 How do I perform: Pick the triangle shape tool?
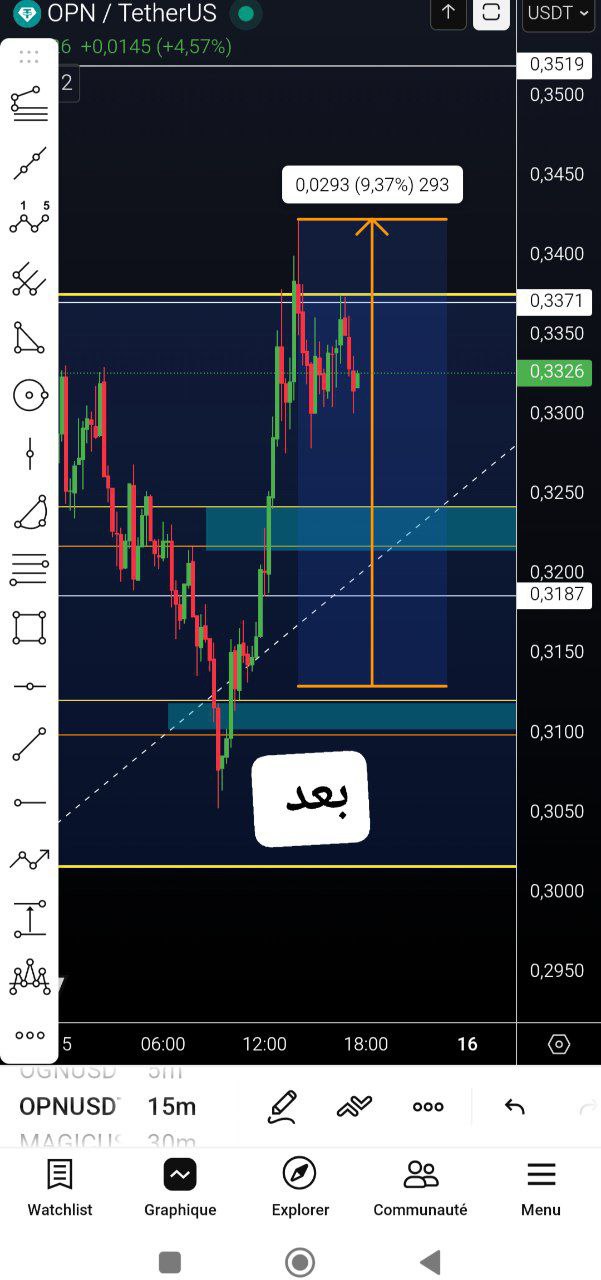tap(30, 337)
